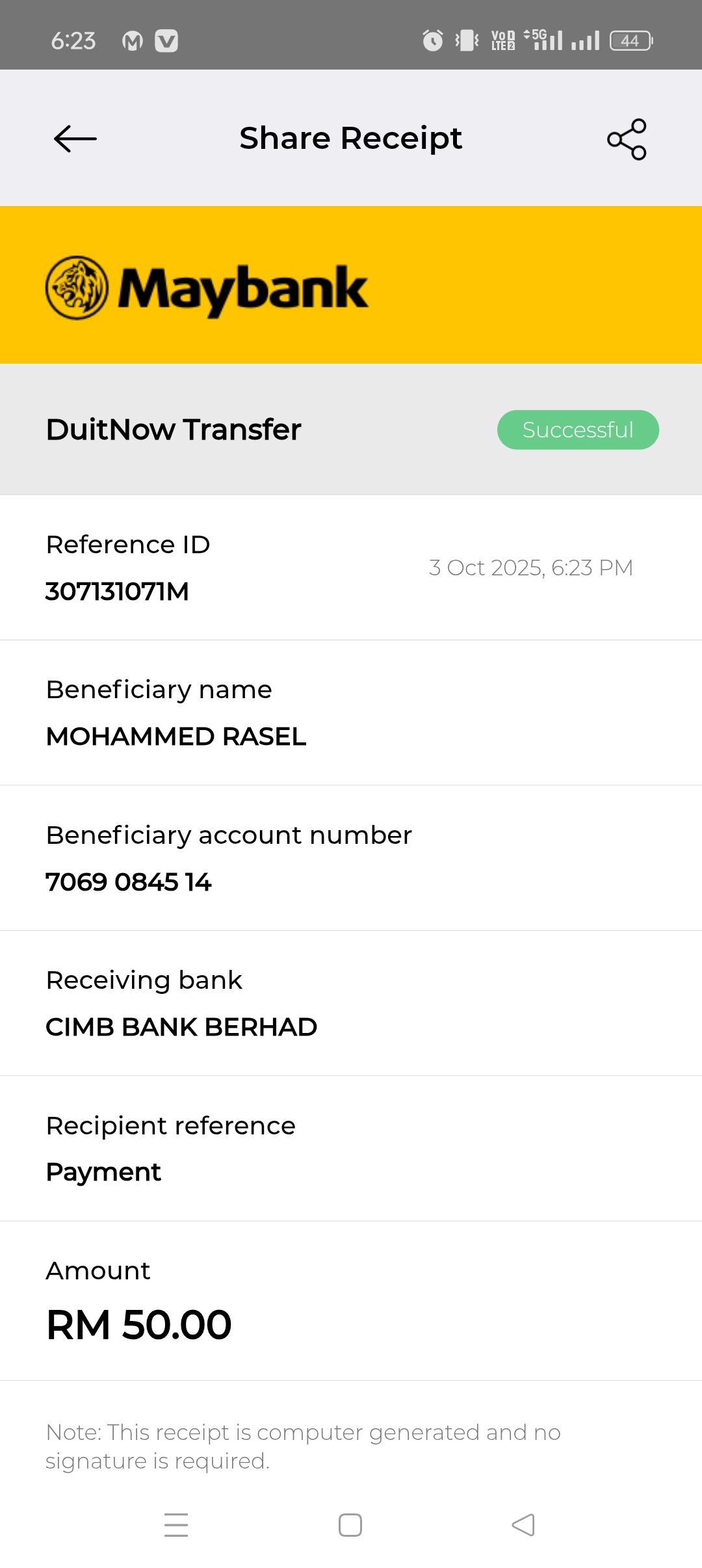Screen dimensions: 702x1568
Task: Go back from Share Receipt screen
Action: [x=75, y=138]
